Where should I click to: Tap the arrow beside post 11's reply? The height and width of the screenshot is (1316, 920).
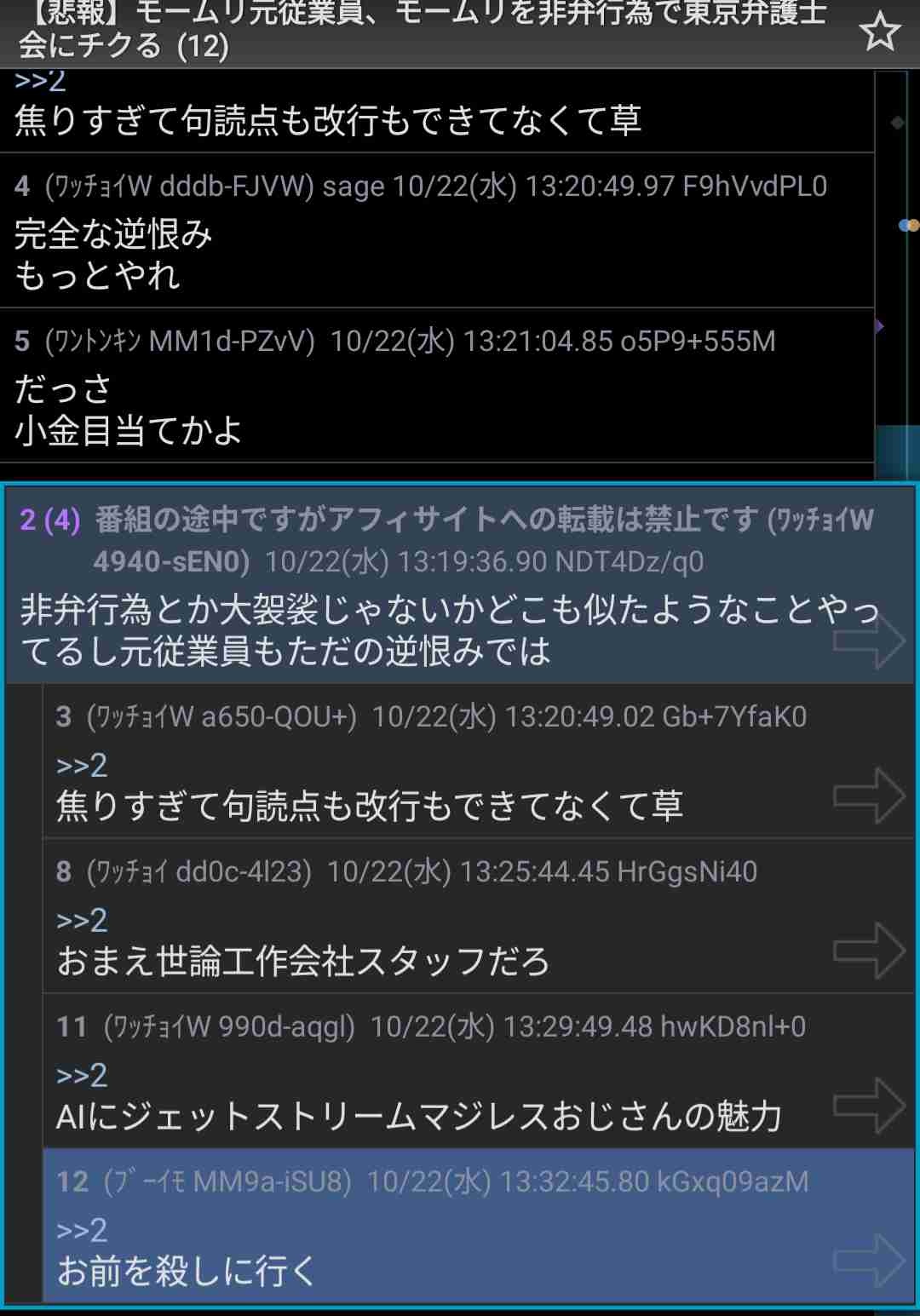pos(868,1106)
